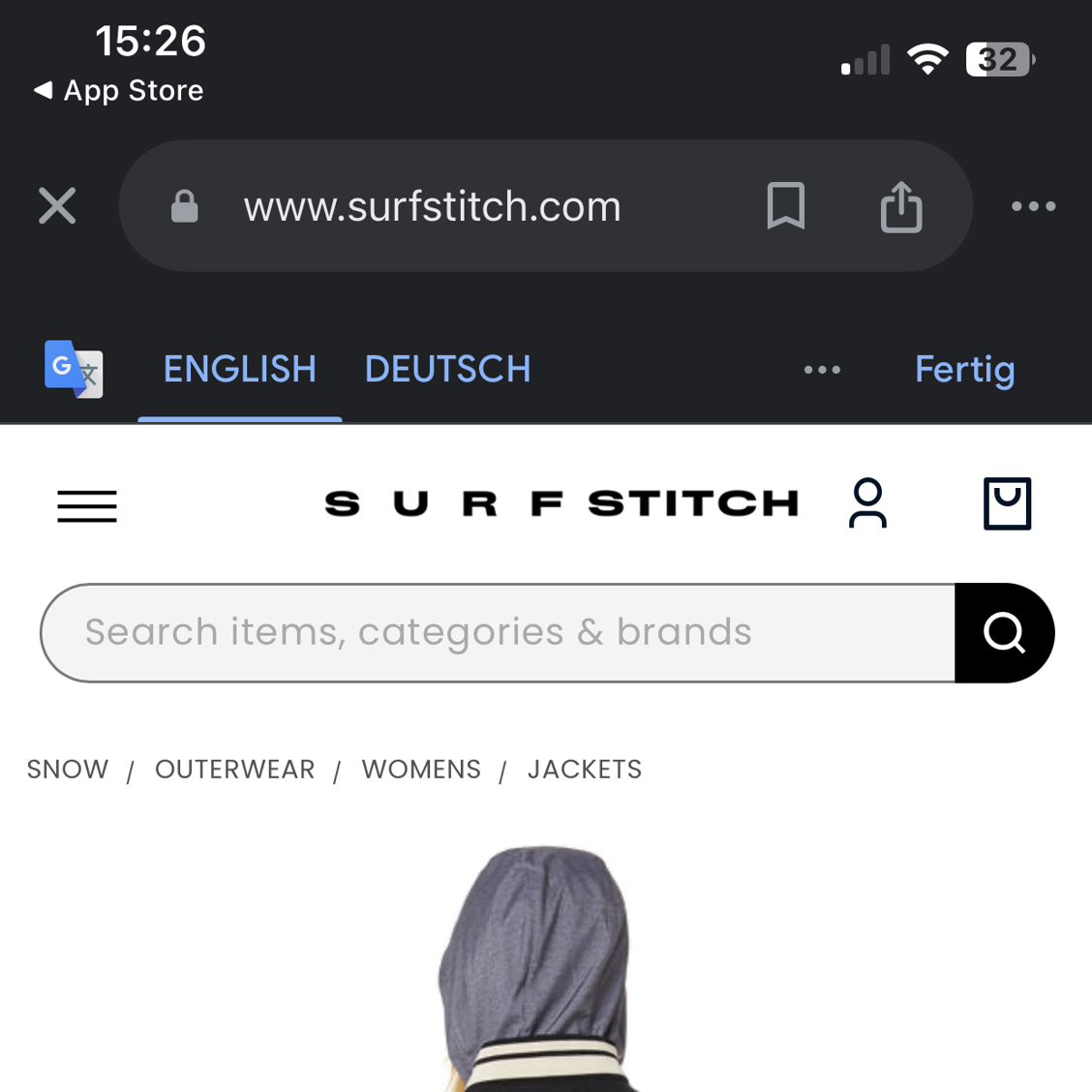Go to OUTERWEAR breadcrumb

coord(234,770)
